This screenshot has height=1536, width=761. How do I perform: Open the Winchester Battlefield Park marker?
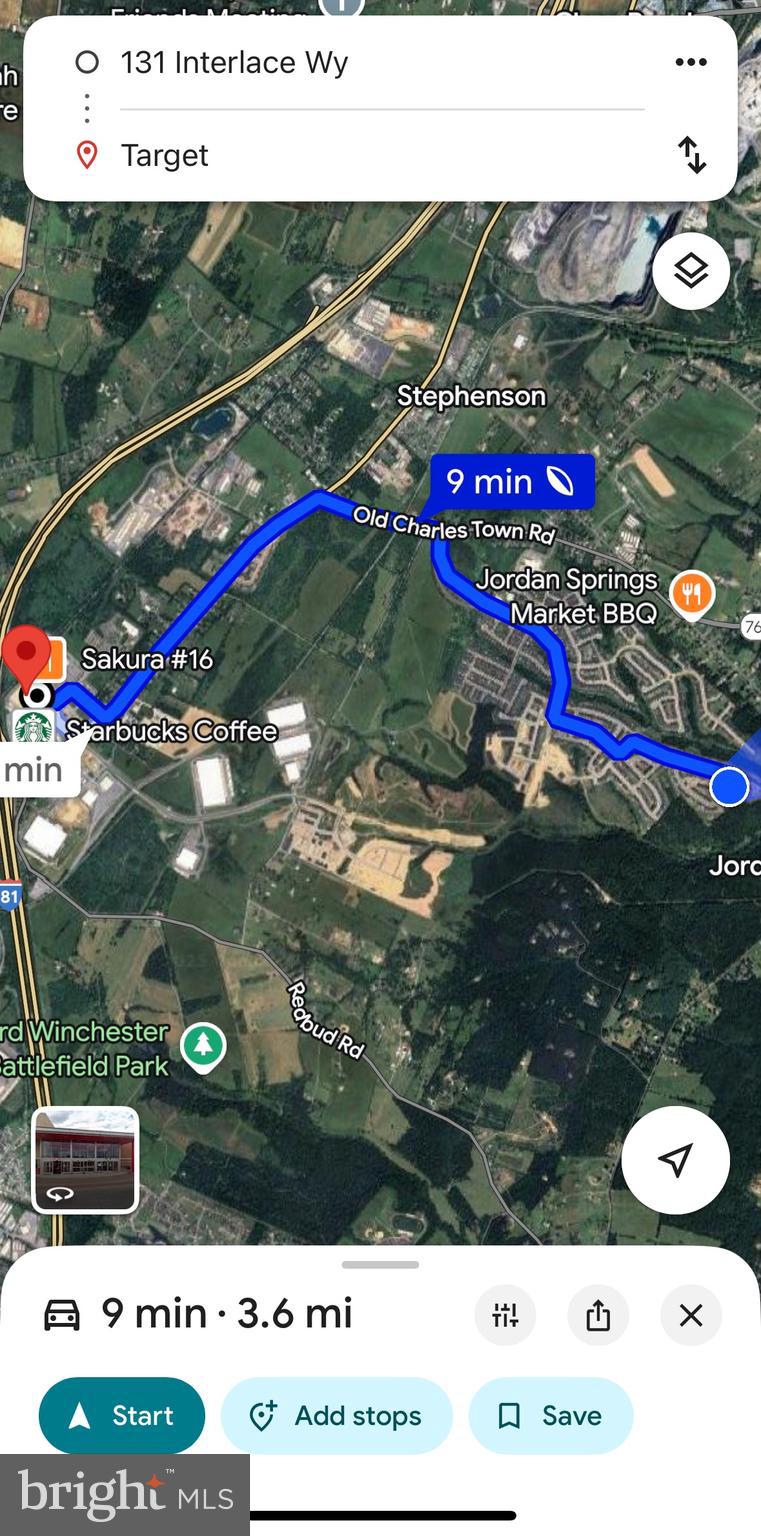click(x=204, y=1046)
